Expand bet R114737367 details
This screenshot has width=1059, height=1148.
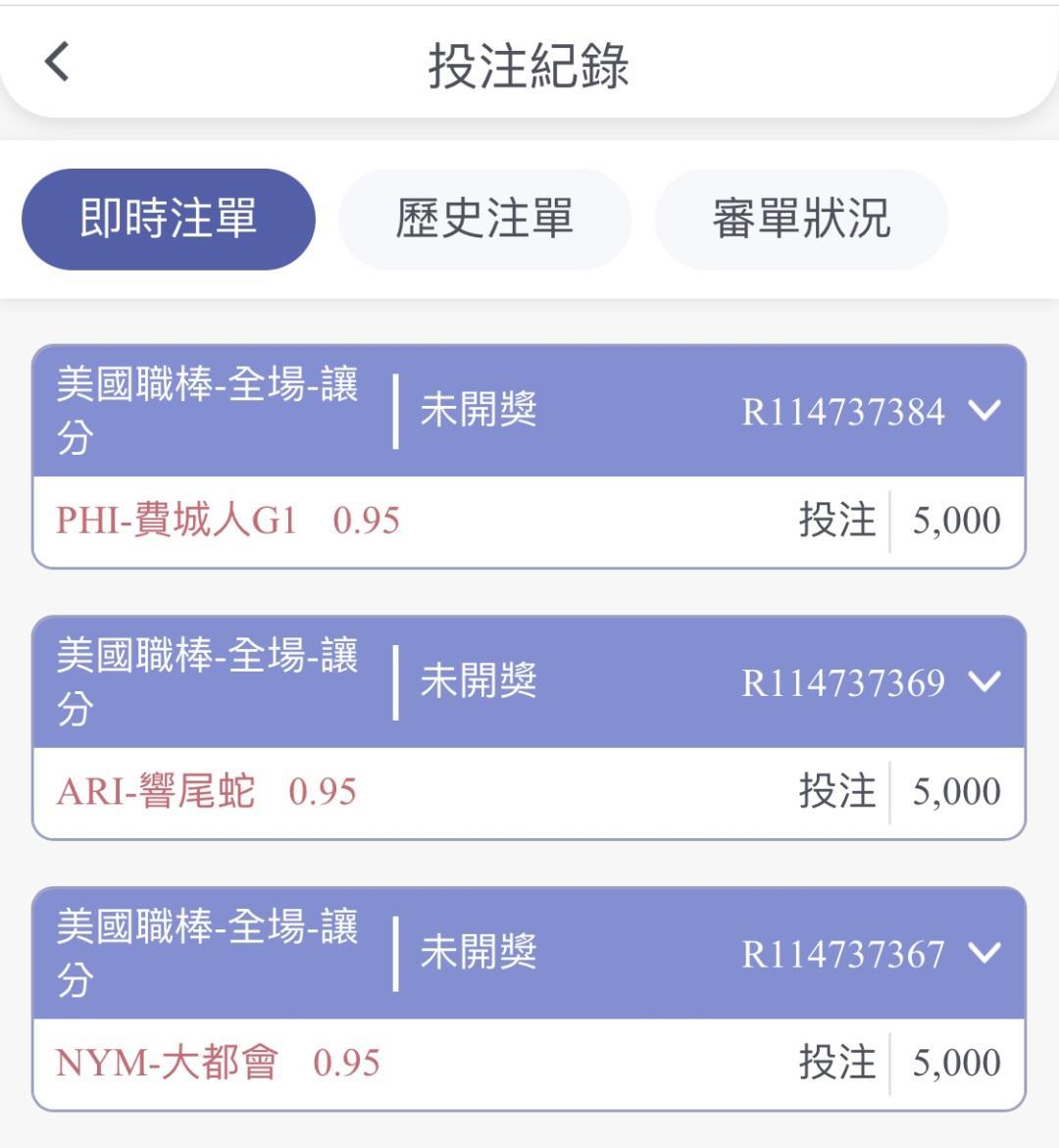983,953
